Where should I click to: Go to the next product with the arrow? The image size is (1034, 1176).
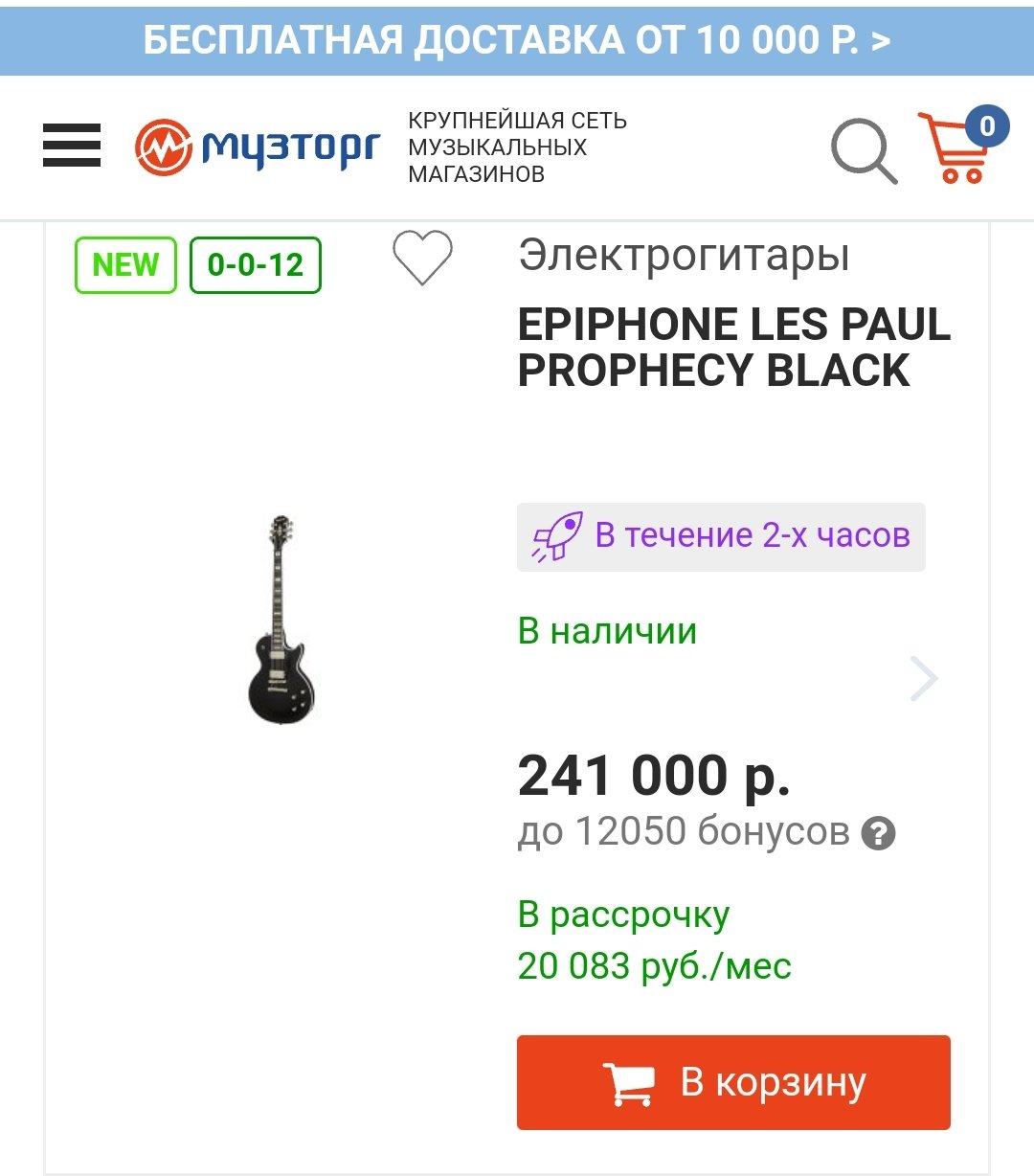[x=923, y=678]
